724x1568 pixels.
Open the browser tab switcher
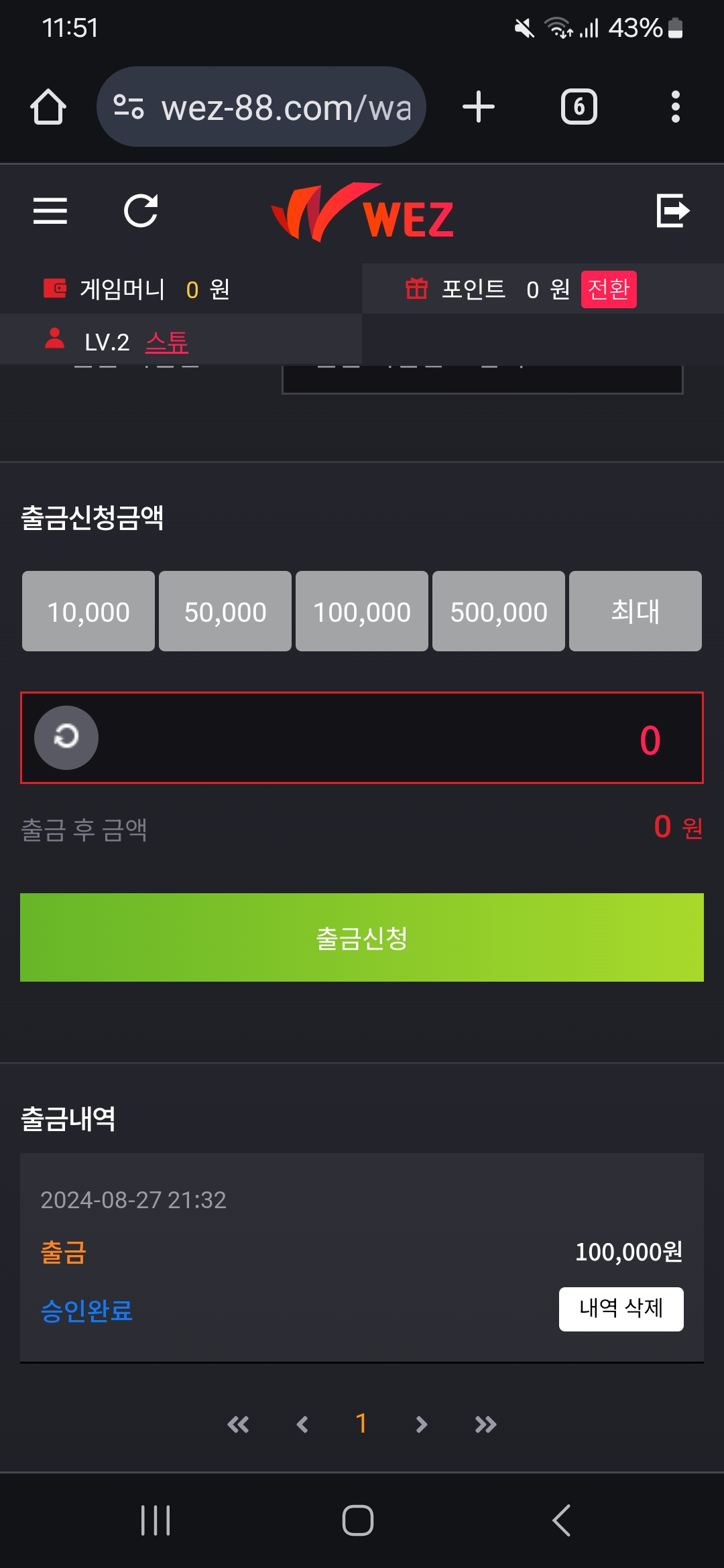pos(579,107)
